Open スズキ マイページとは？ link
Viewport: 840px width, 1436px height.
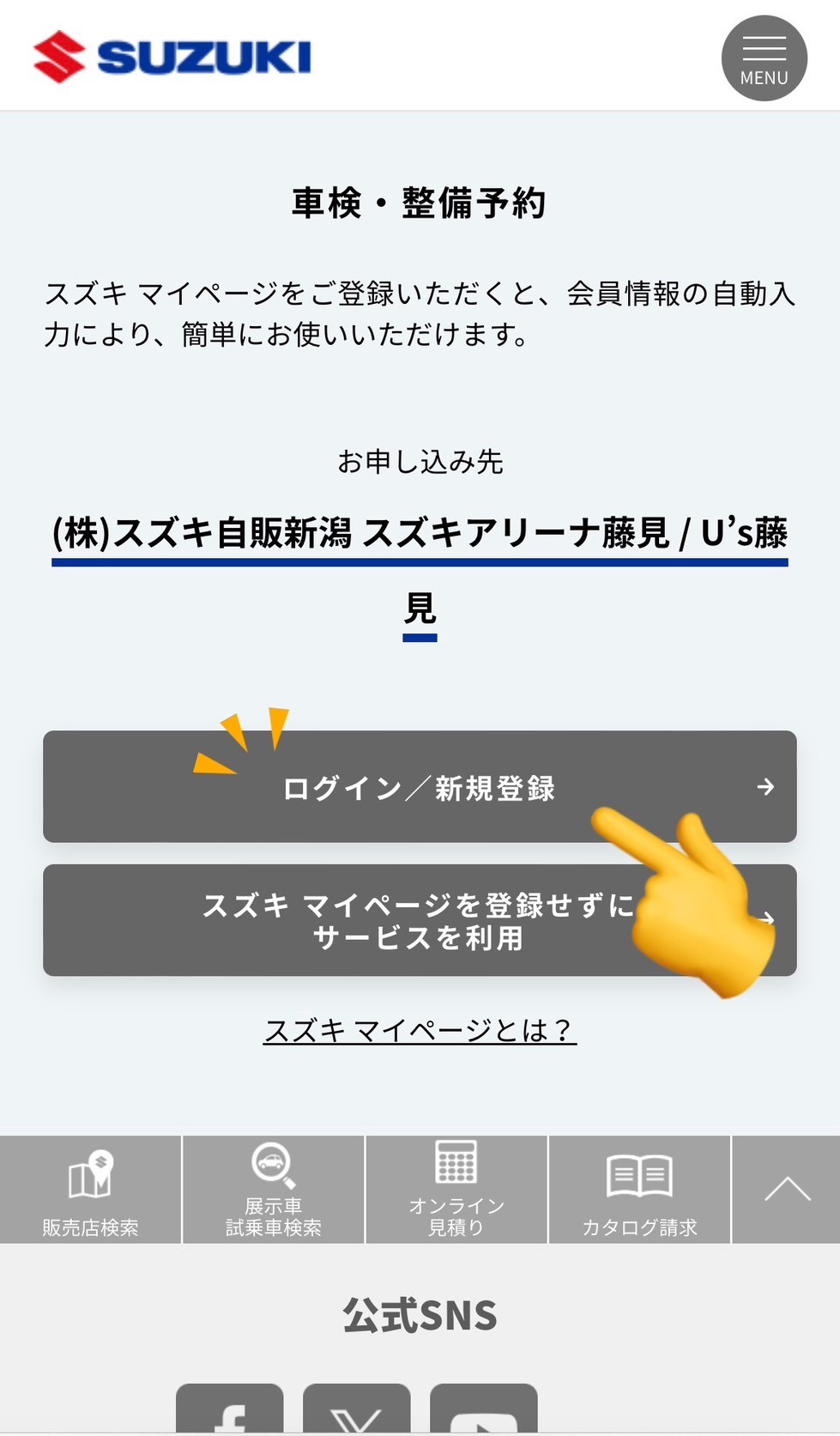coord(420,1030)
